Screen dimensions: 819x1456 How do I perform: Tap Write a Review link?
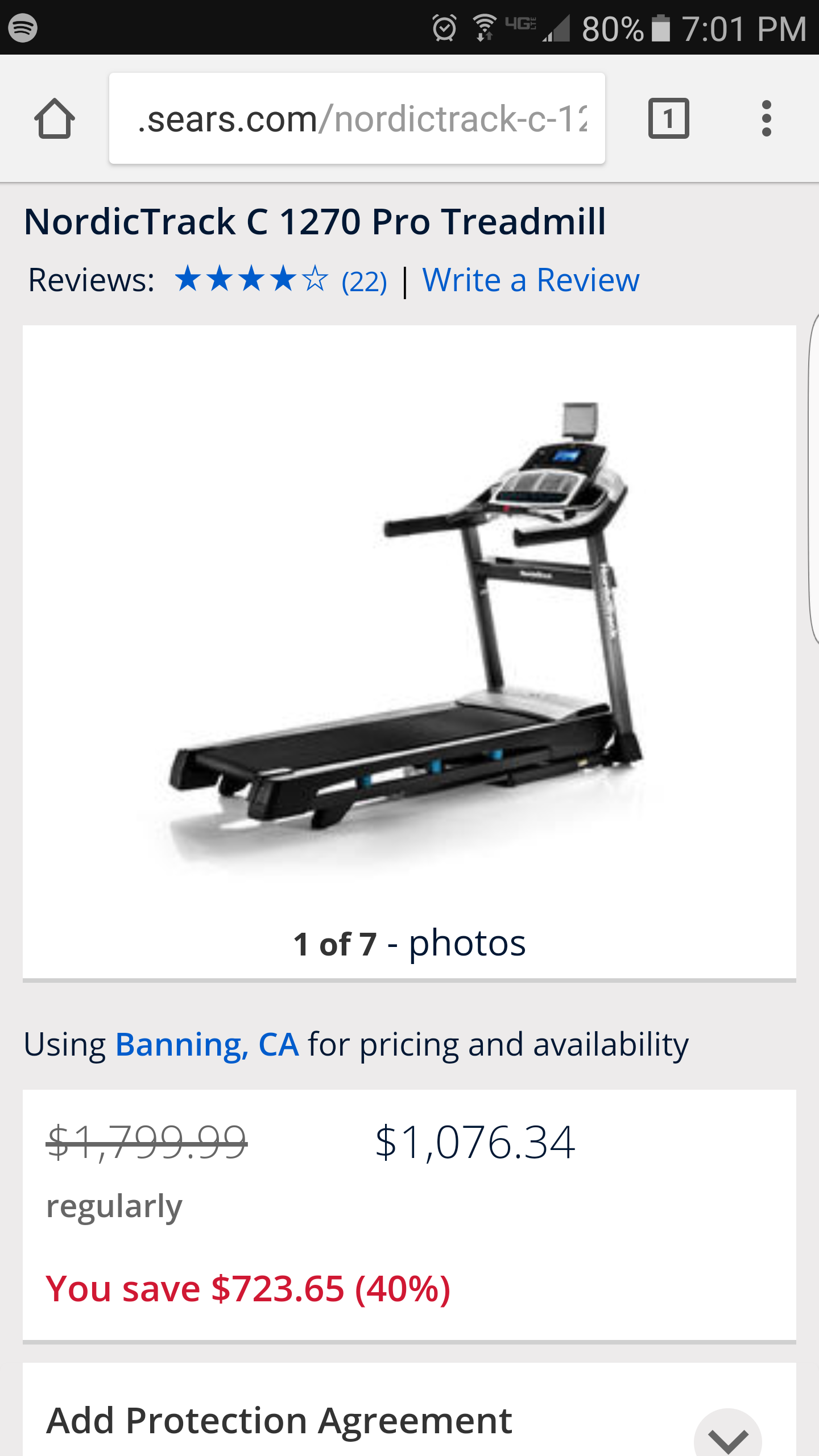click(x=531, y=280)
